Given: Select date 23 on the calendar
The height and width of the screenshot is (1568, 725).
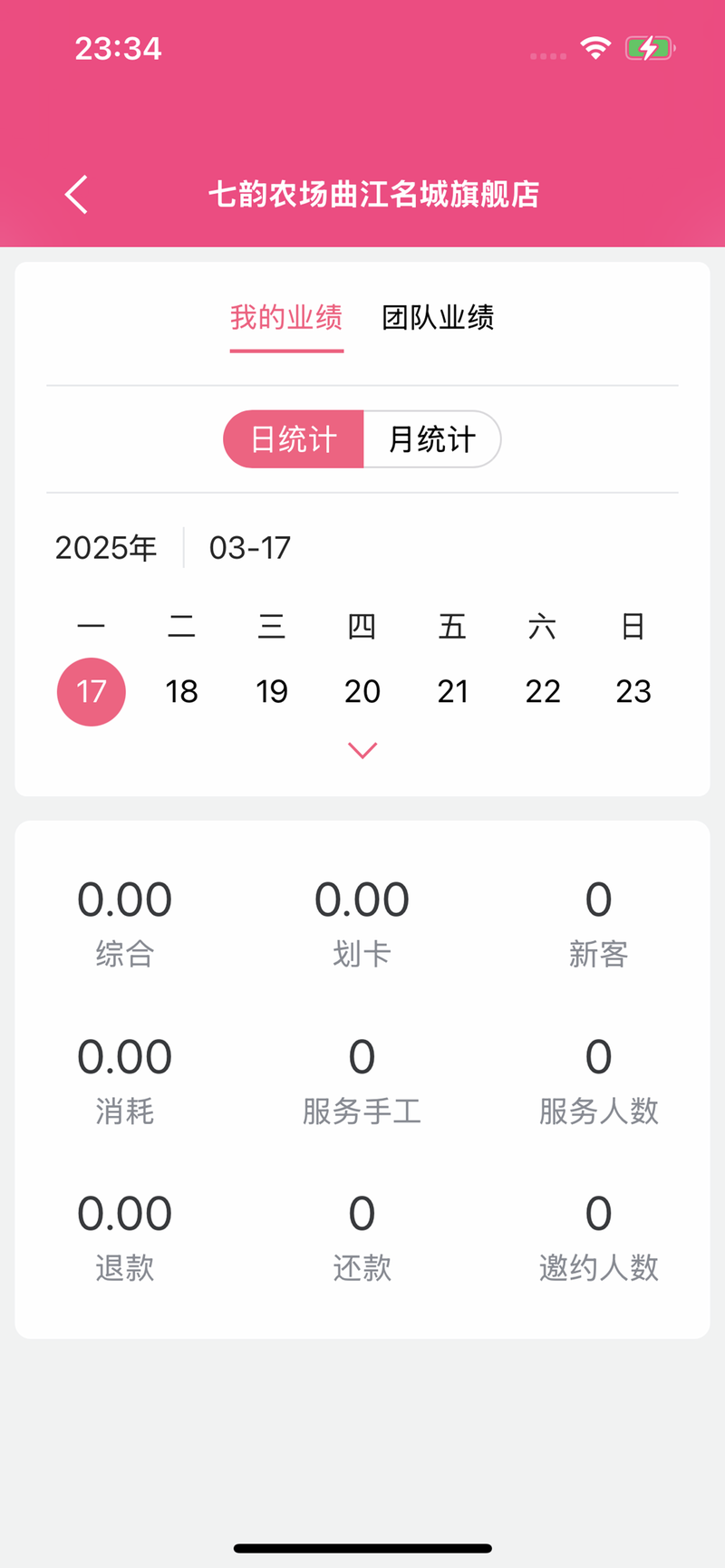Looking at the screenshot, I should tap(633, 692).
